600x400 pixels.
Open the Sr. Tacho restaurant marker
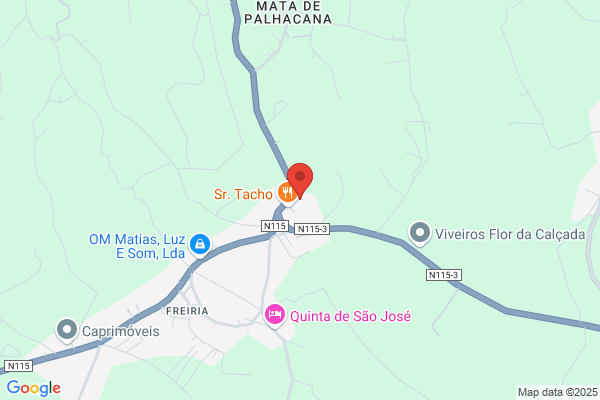click(286, 193)
